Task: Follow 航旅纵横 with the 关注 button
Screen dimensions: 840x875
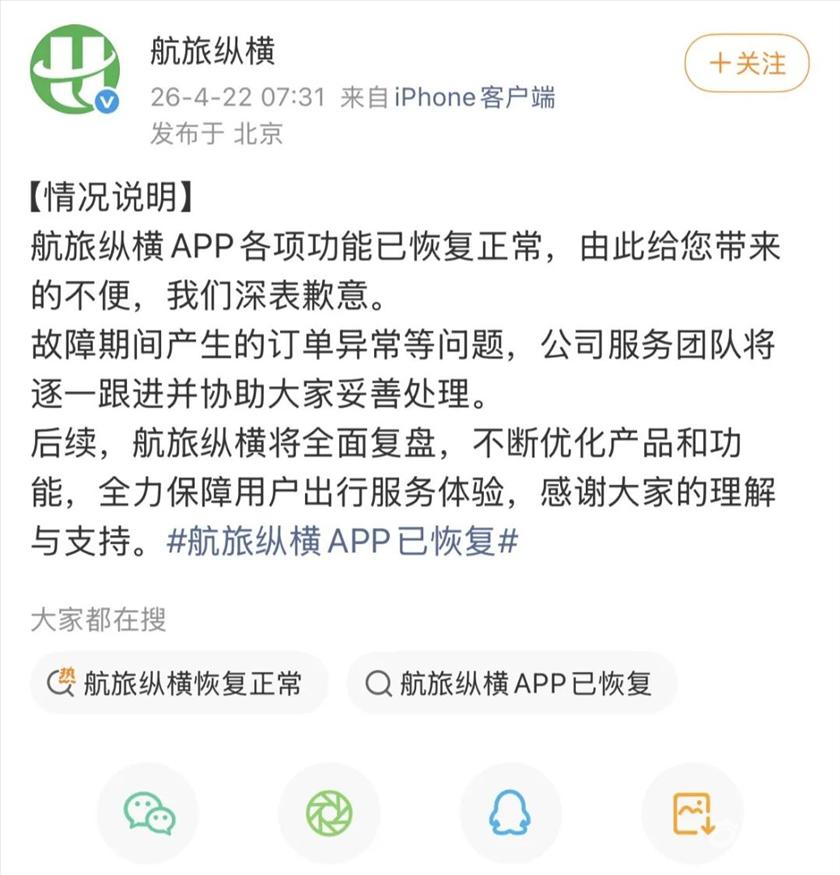Action: pyautogui.click(x=746, y=63)
